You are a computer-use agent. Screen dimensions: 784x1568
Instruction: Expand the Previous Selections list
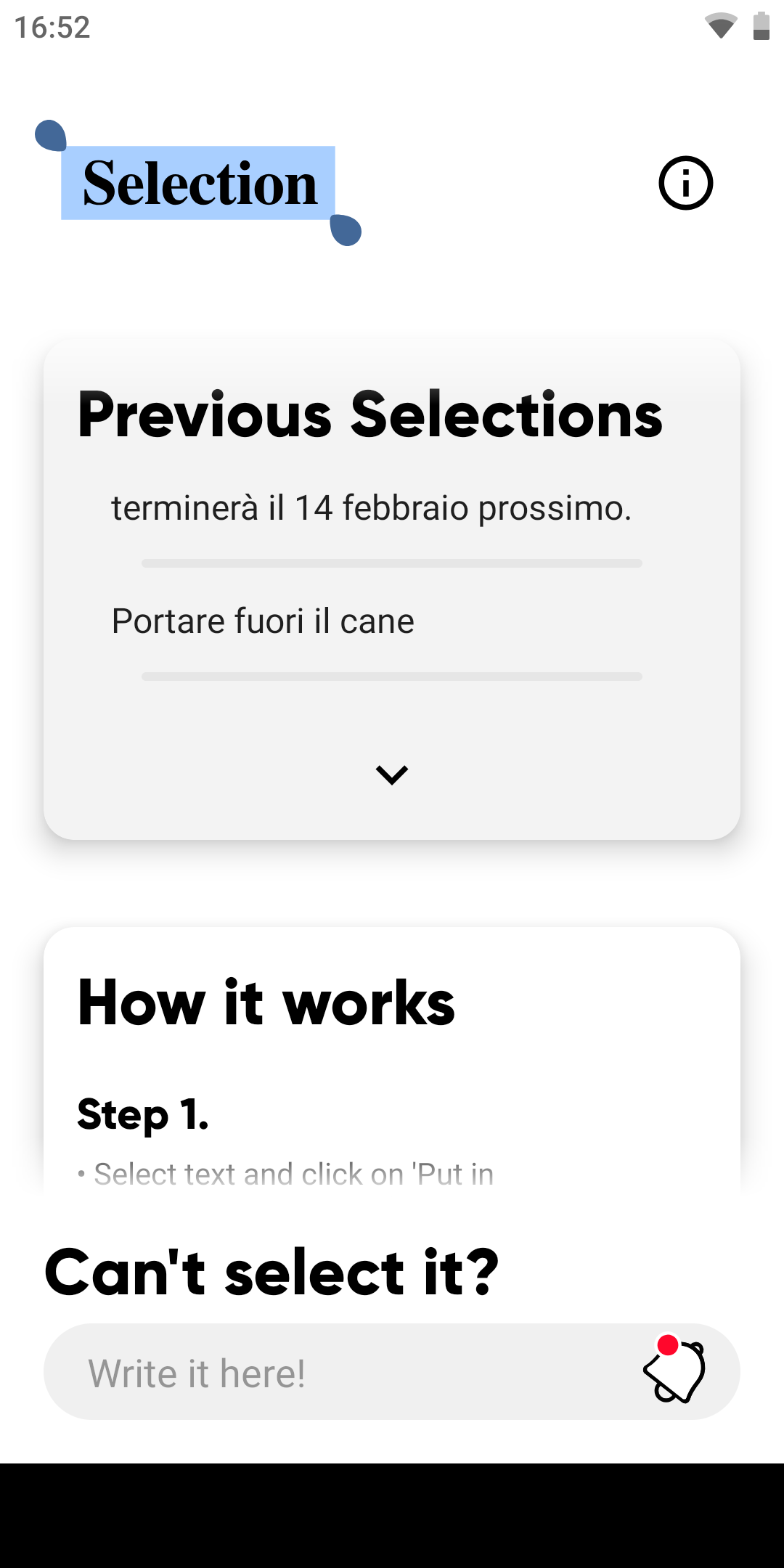click(x=392, y=775)
